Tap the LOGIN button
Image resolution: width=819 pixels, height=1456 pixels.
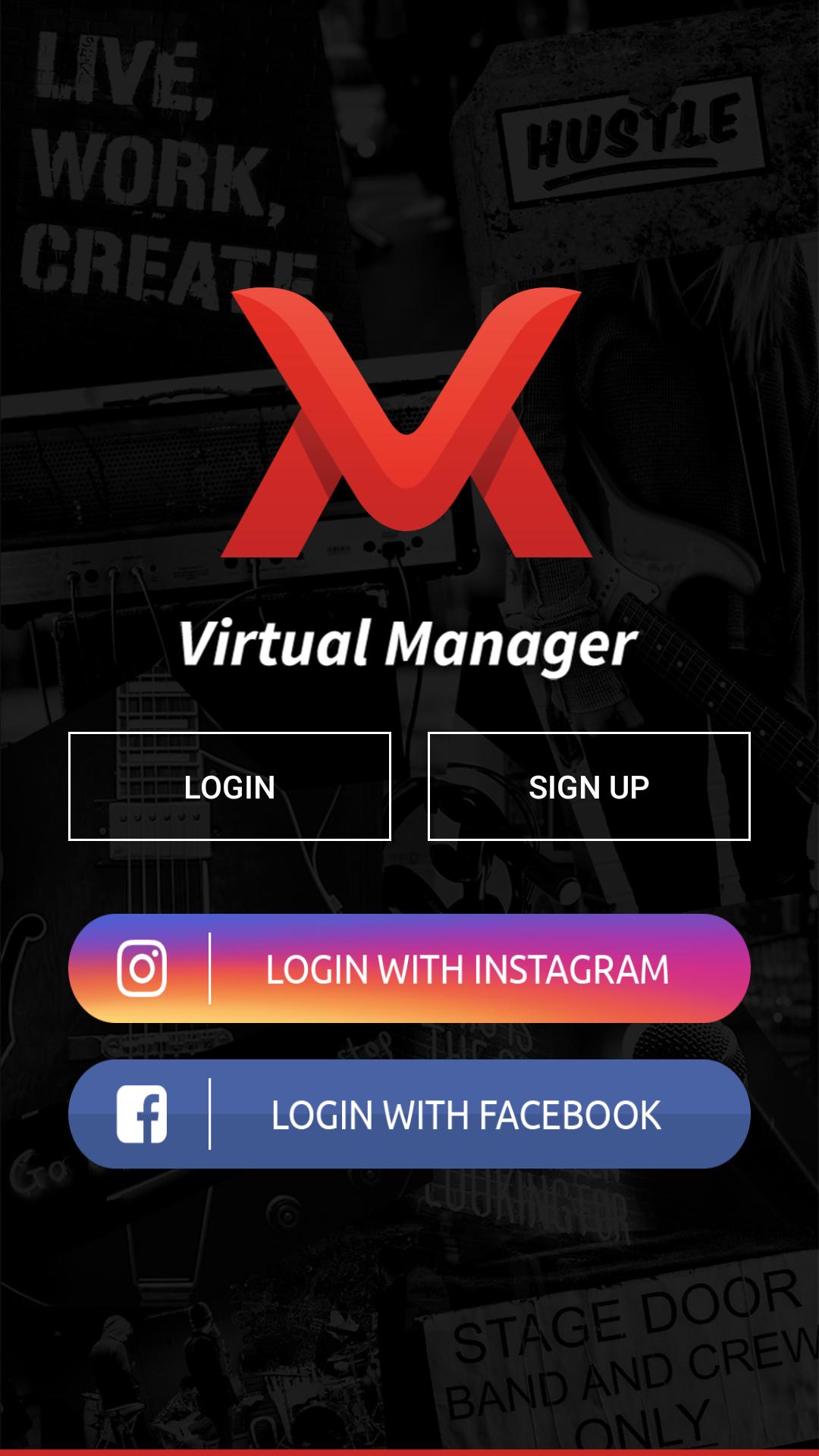[229, 786]
